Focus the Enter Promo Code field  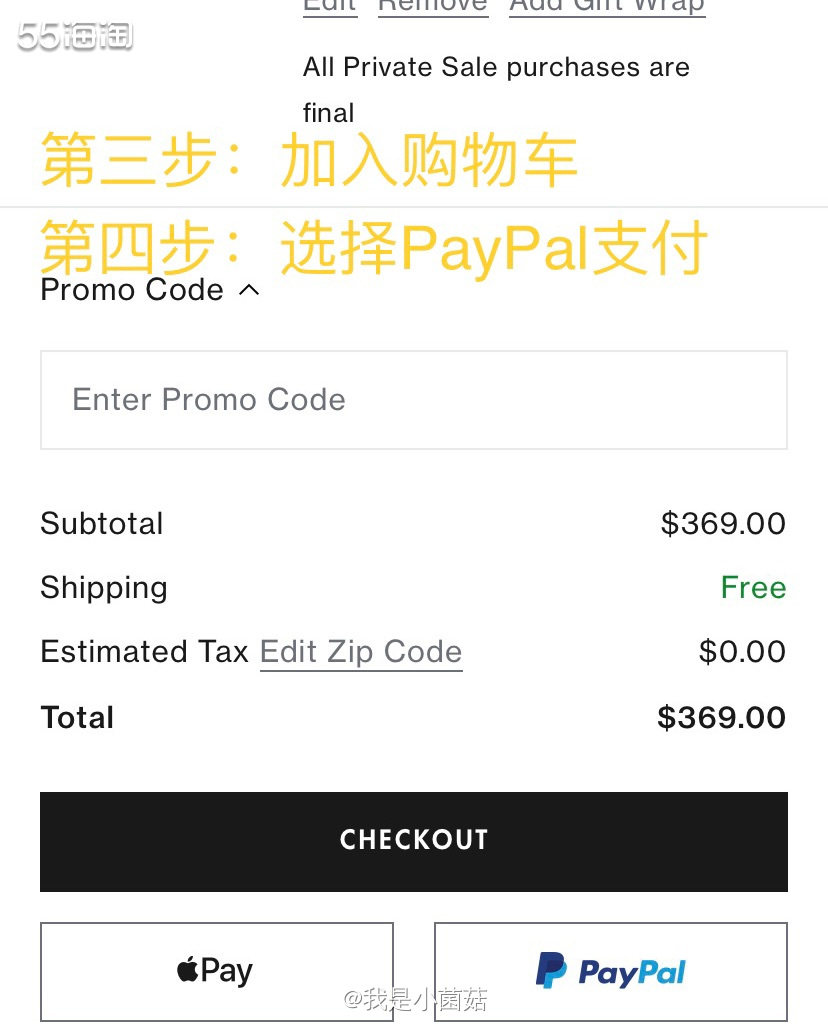[413, 400]
